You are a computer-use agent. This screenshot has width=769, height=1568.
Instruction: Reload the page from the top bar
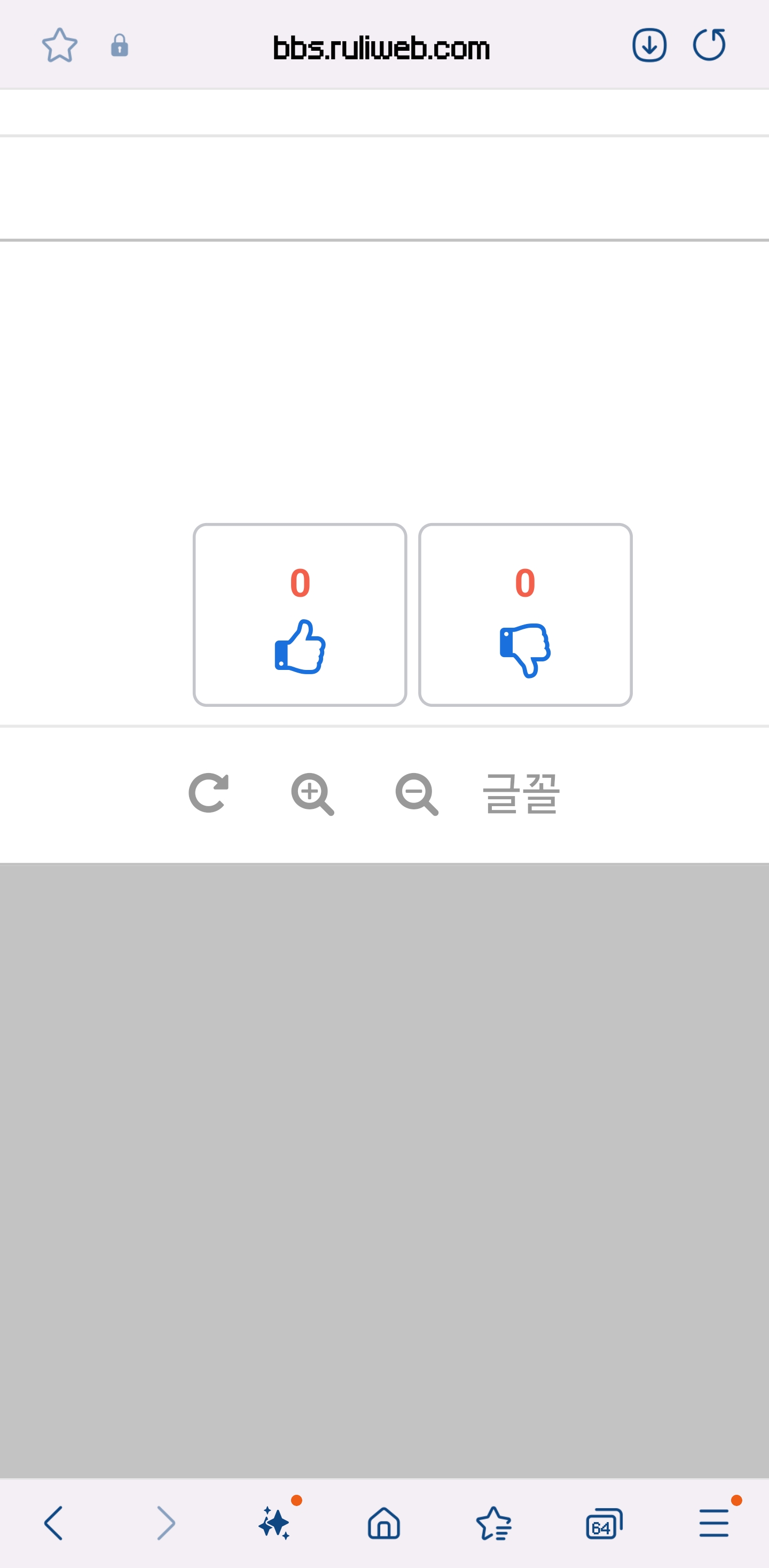[x=709, y=45]
